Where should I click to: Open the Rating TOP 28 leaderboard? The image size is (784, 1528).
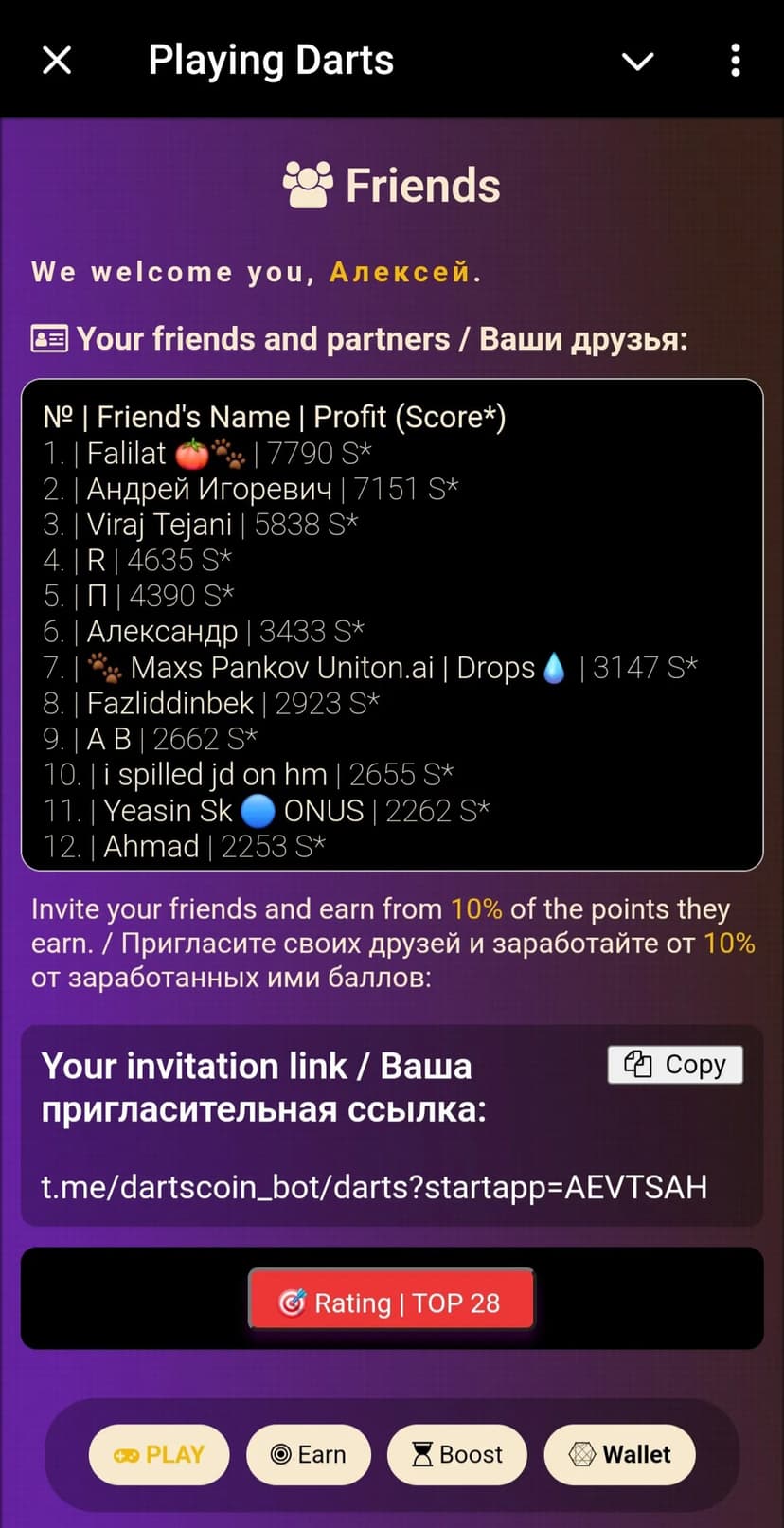[x=391, y=1303]
